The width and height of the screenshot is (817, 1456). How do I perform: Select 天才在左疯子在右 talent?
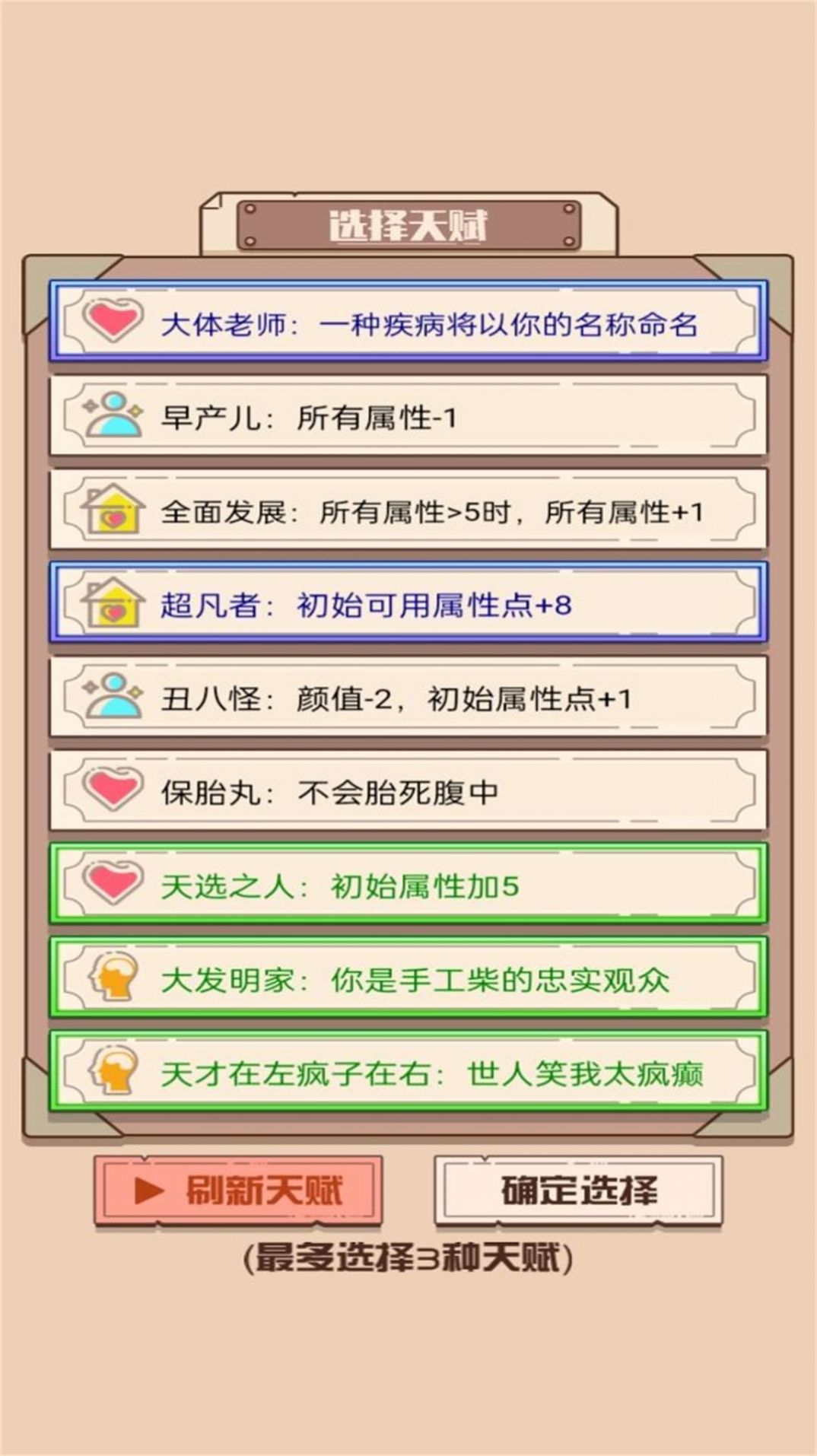point(408,1072)
